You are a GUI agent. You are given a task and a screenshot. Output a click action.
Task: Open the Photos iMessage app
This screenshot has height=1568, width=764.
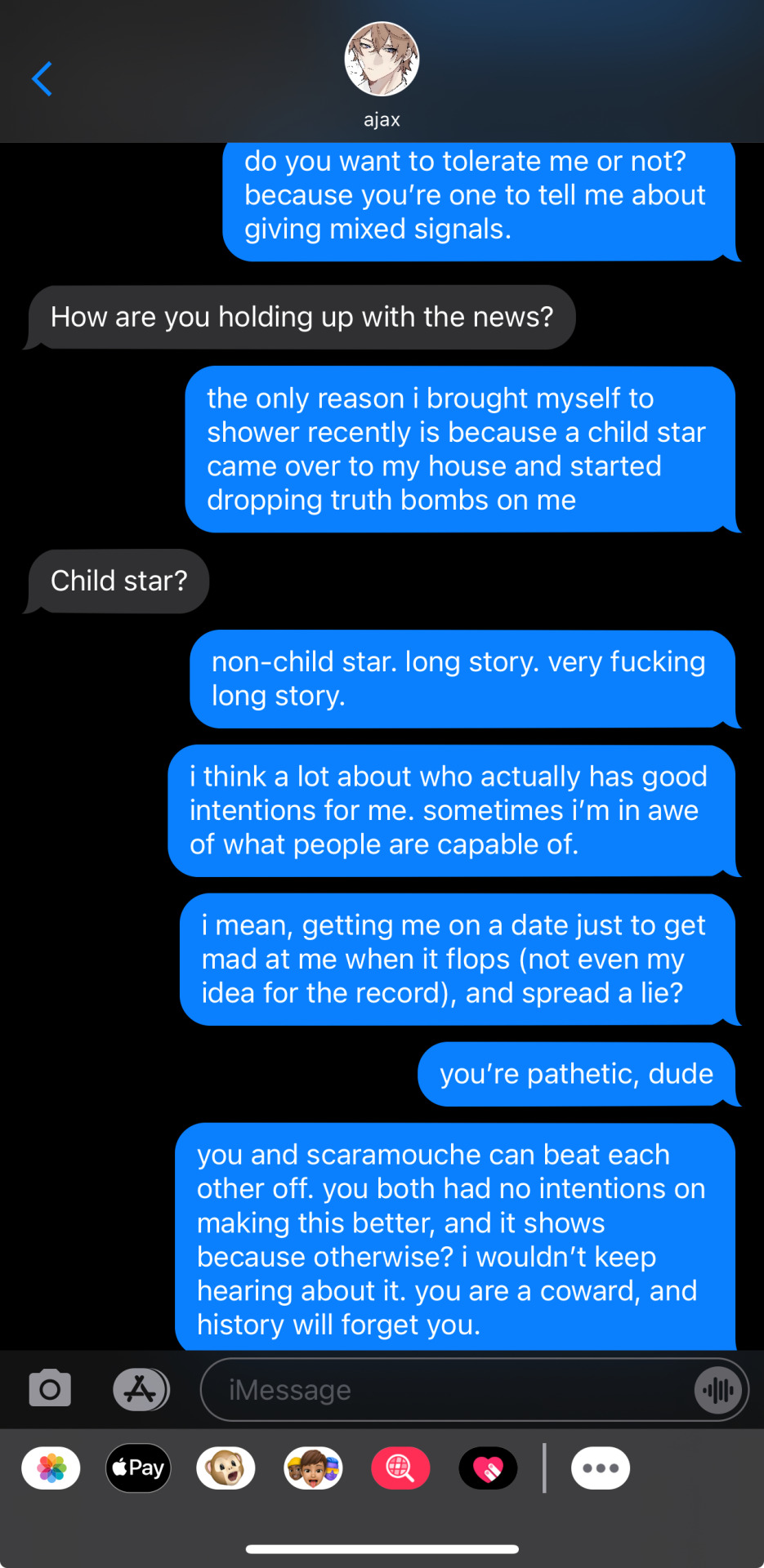tap(51, 1468)
